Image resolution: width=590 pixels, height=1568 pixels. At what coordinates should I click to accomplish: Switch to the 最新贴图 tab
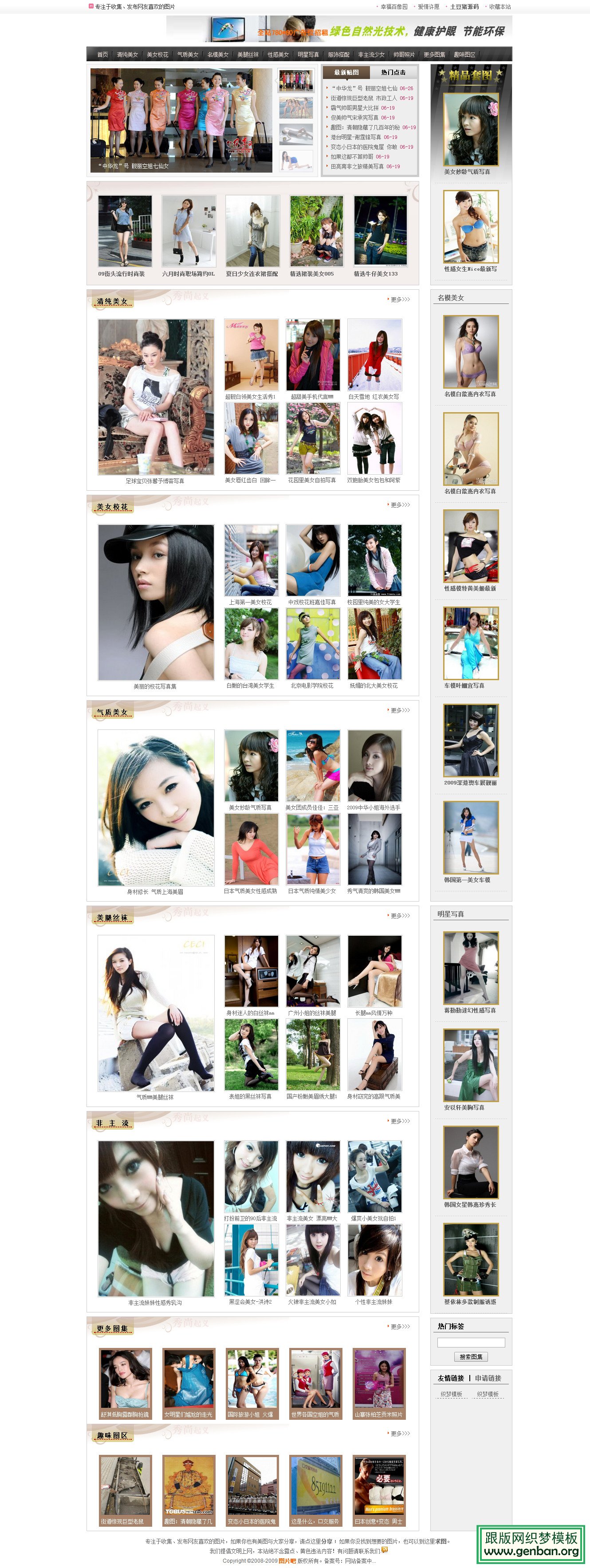[346, 72]
